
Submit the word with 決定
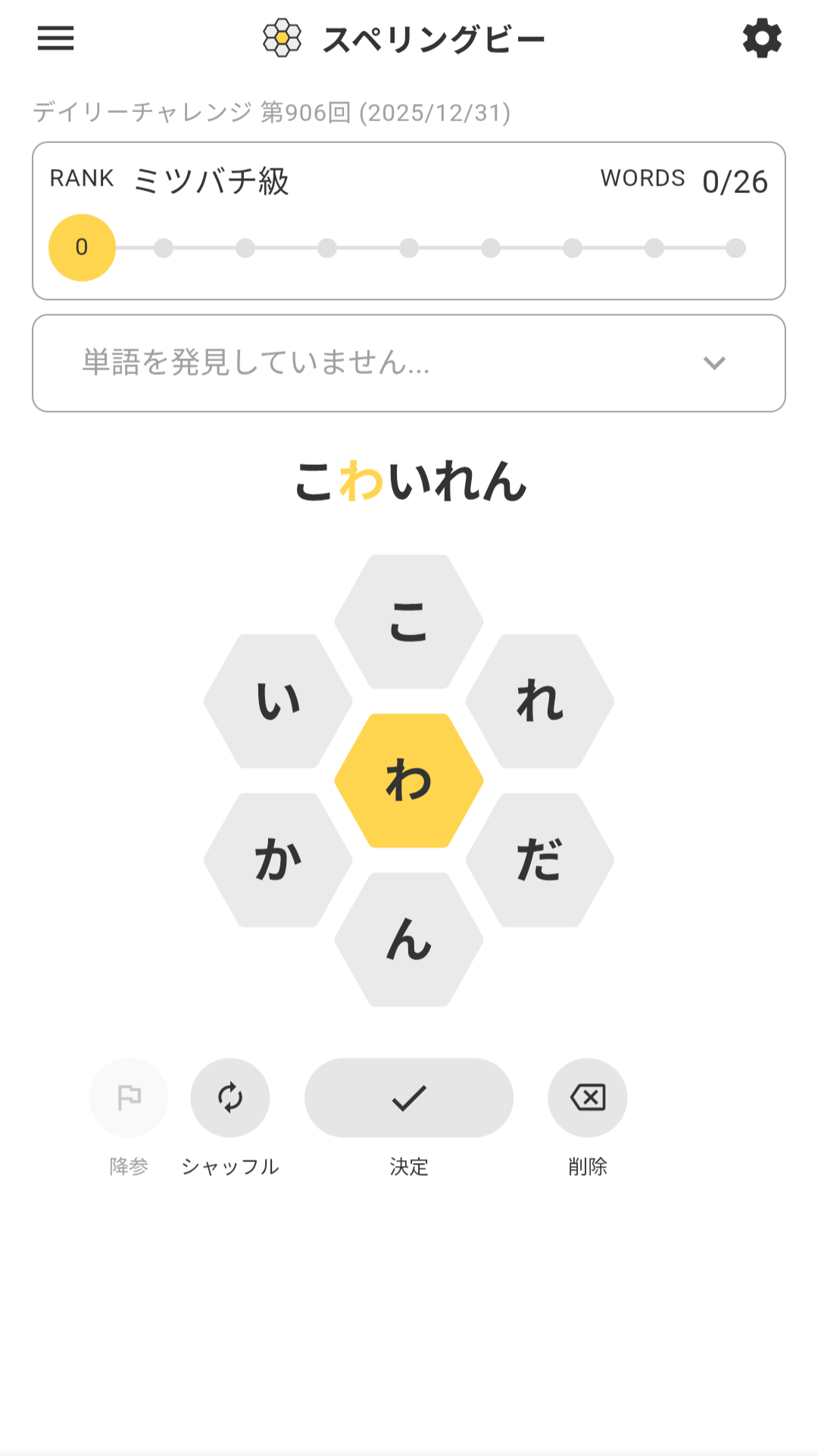pos(409,1097)
